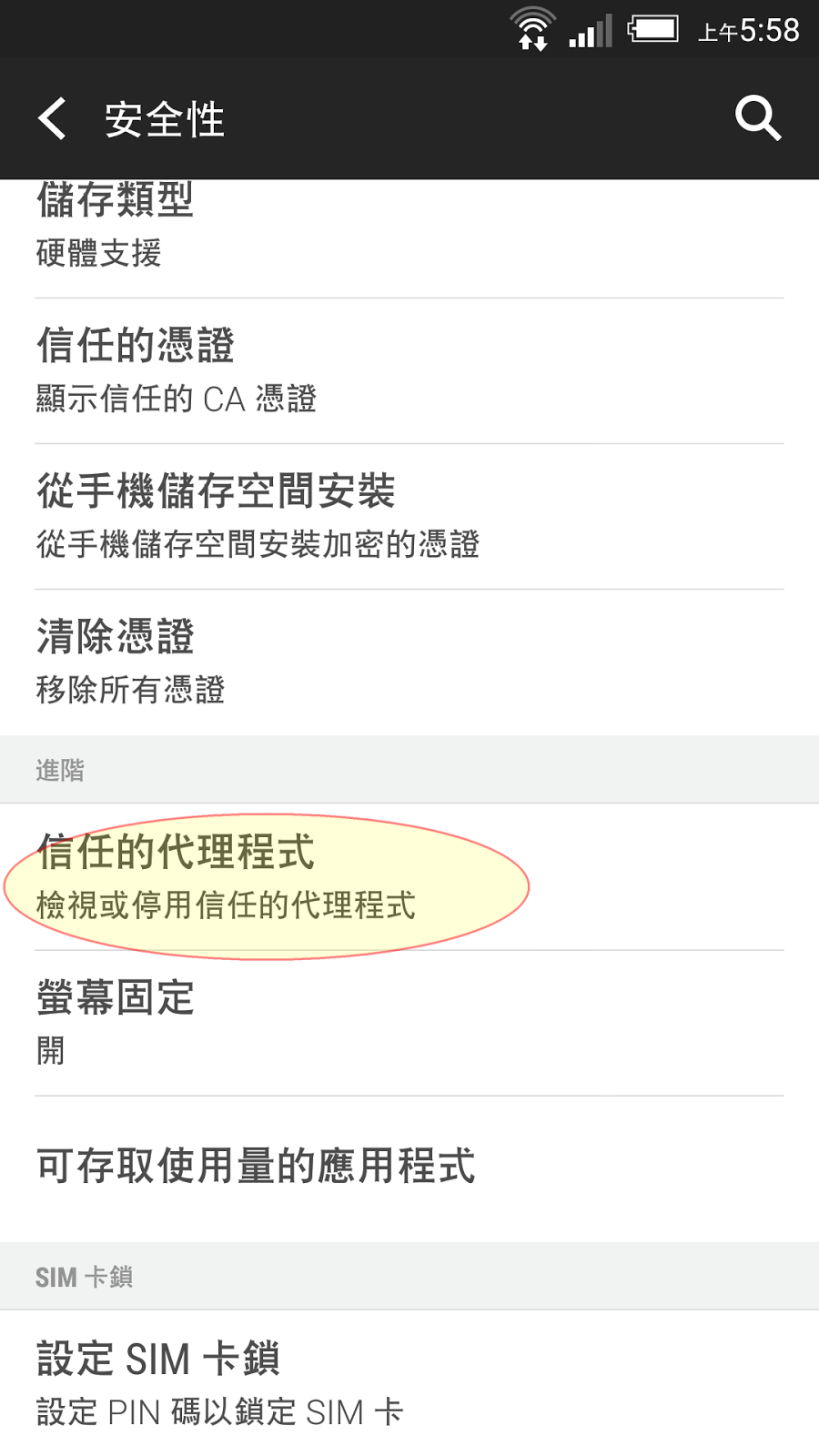819x1456 pixels.
Task: Select 從手機儲存空間安裝 option
Action: click(409, 516)
